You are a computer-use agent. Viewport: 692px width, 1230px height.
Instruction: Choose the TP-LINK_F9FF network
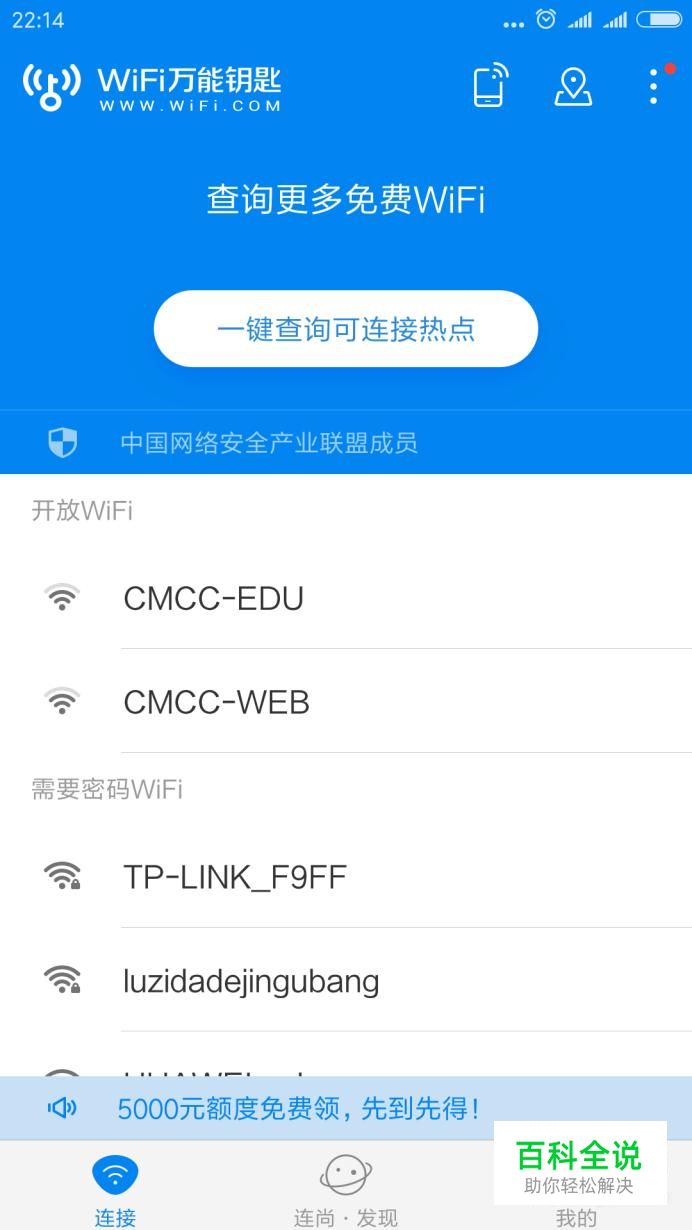346,877
